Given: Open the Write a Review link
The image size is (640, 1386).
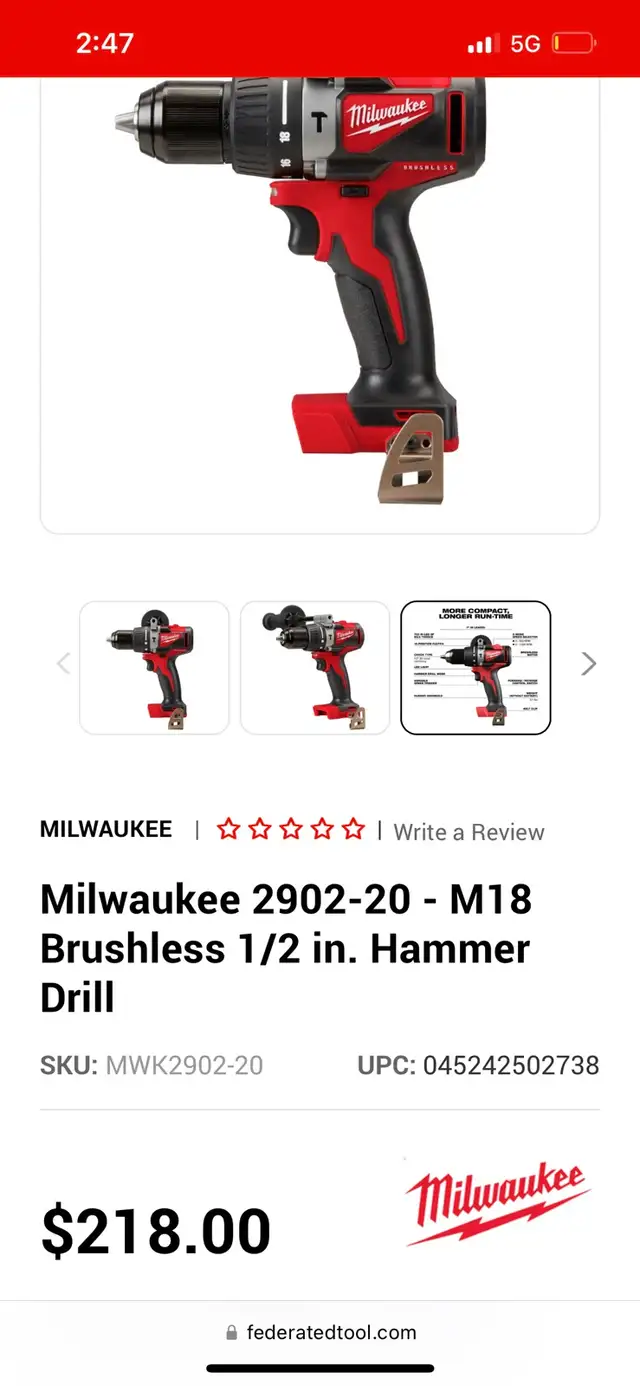Looking at the screenshot, I should [x=469, y=832].
